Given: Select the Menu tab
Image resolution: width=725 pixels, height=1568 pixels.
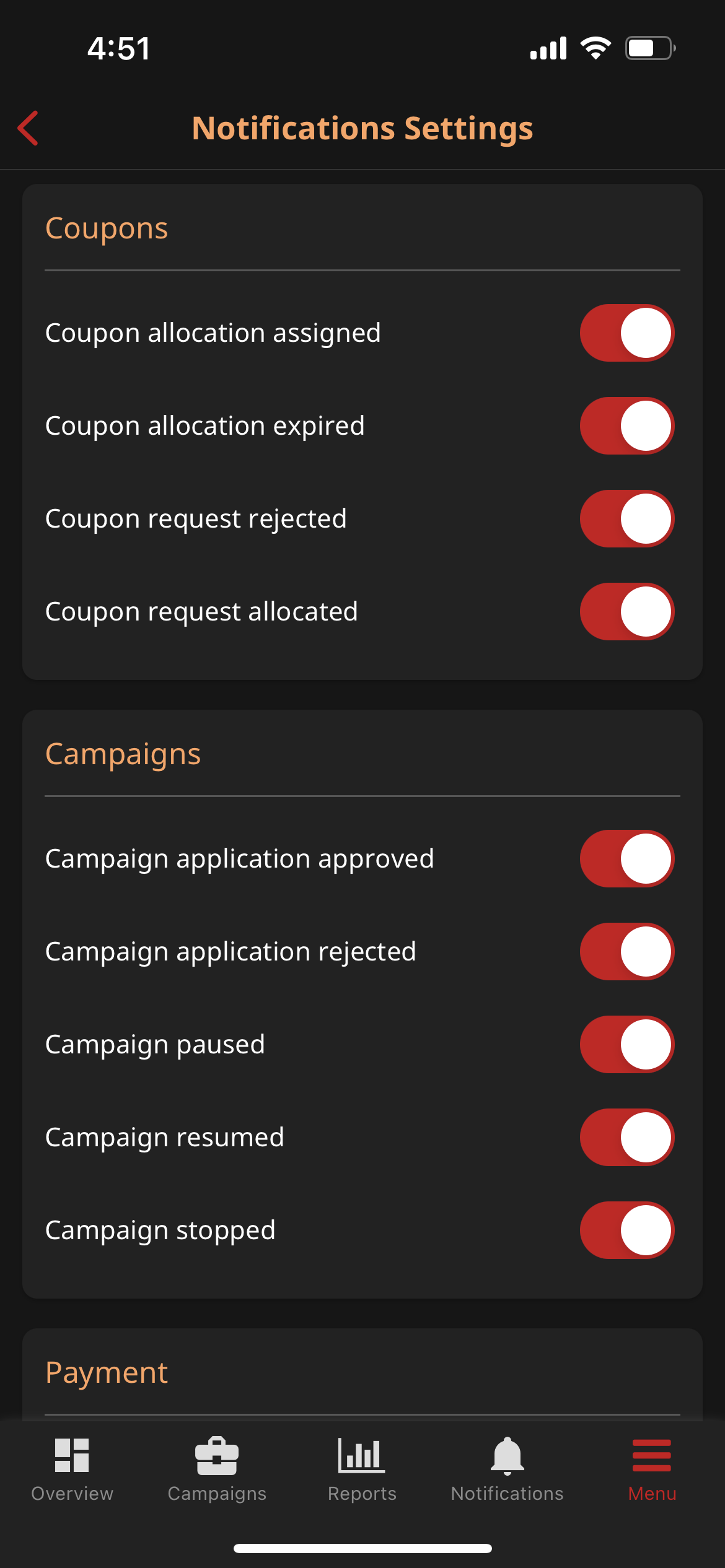Looking at the screenshot, I should pos(652,1469).
